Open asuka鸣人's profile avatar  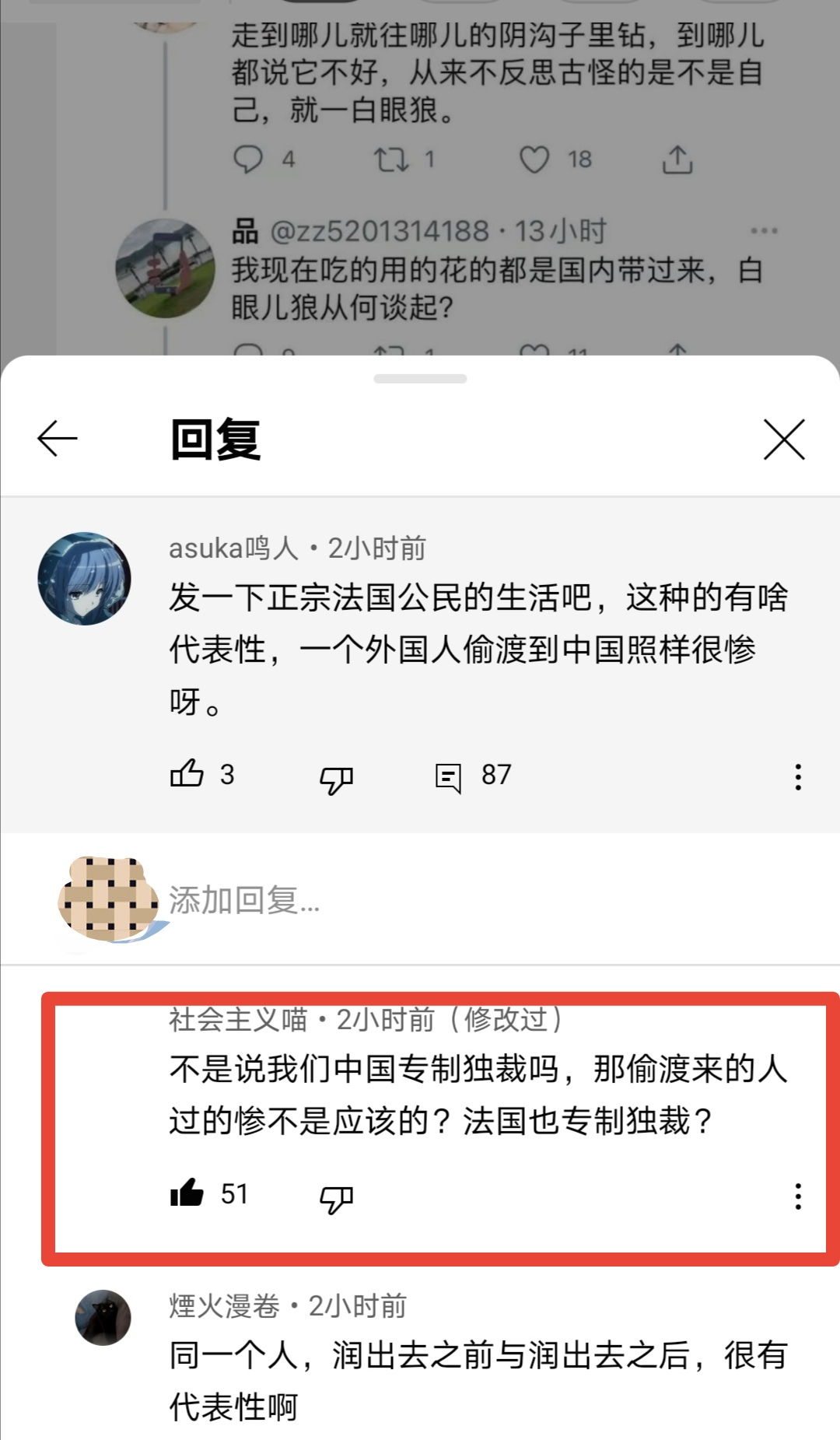coord(84,579)
